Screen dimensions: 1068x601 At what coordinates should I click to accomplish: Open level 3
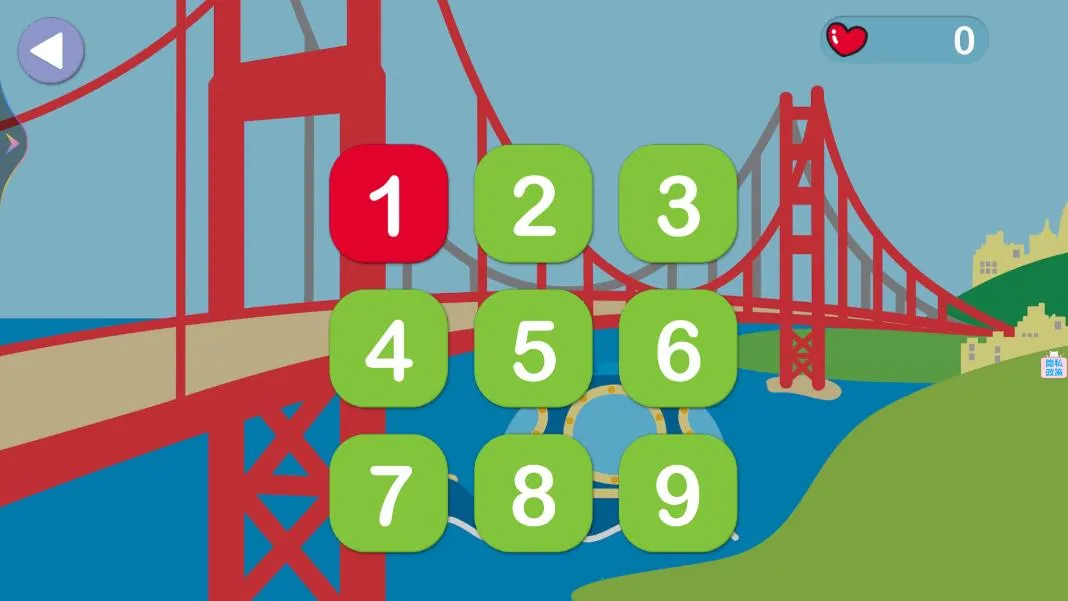pyautogui.click(x=678, y=204)
